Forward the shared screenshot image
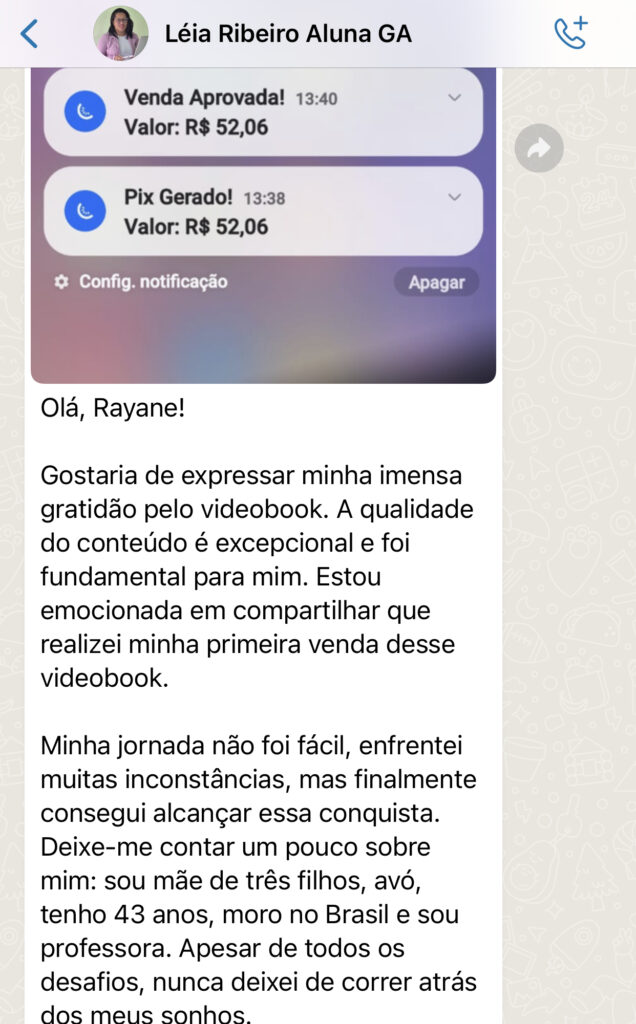This screenshot has height=1024, width=636. (x=539, y=149)
